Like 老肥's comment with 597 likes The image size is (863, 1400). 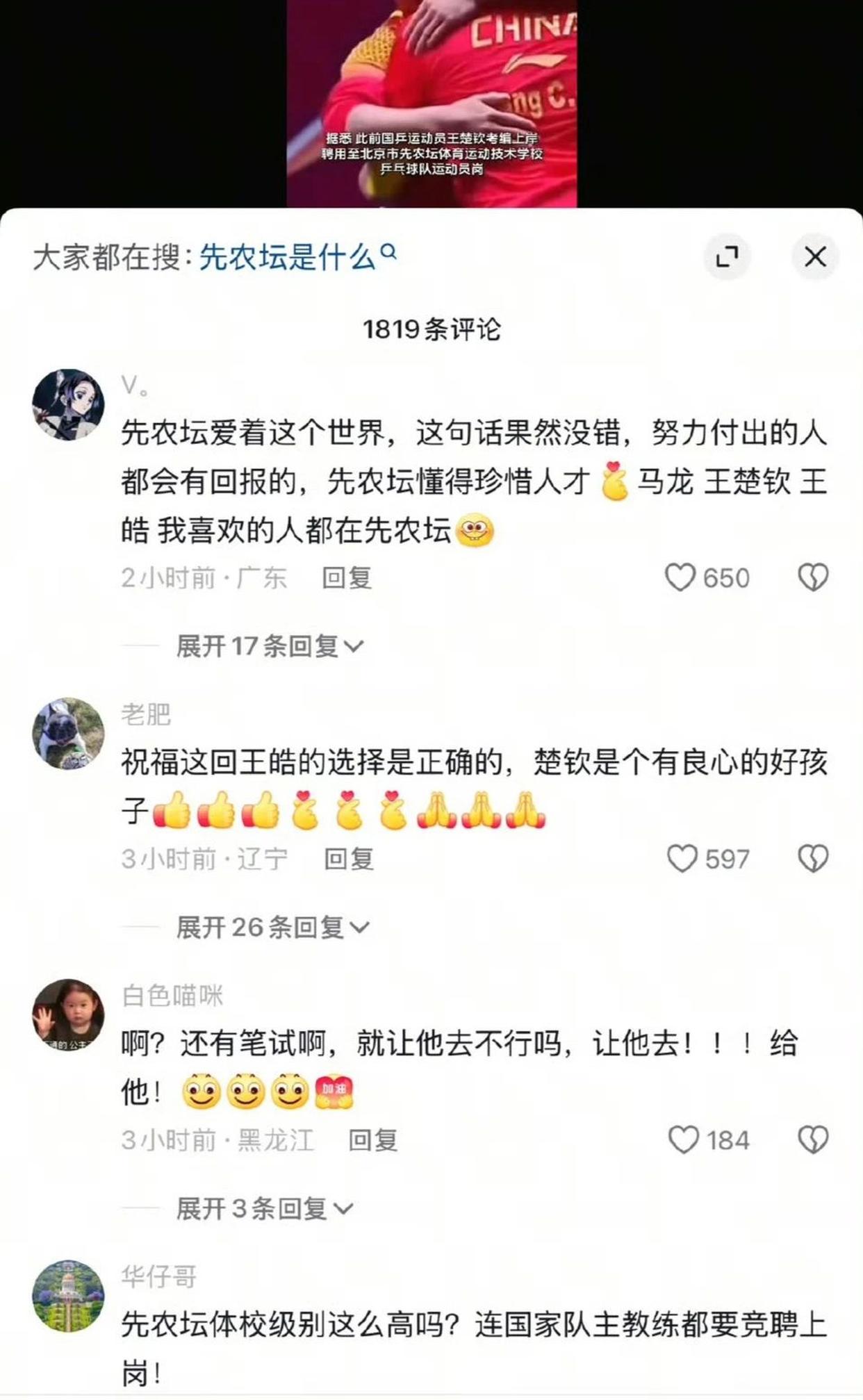click(682, 859)
